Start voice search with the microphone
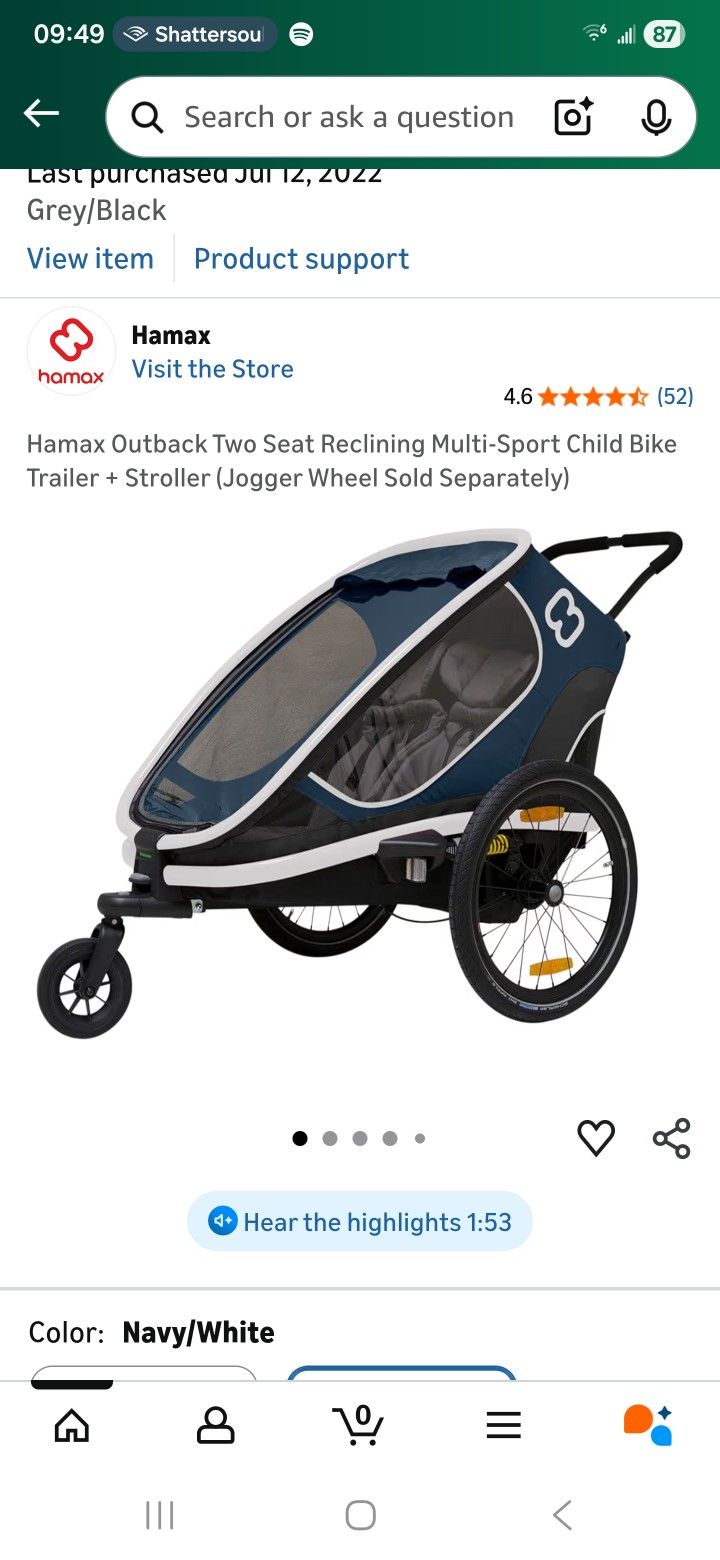Image resolution: width=720 pixels, height=1560 pixels. point(656,117)
